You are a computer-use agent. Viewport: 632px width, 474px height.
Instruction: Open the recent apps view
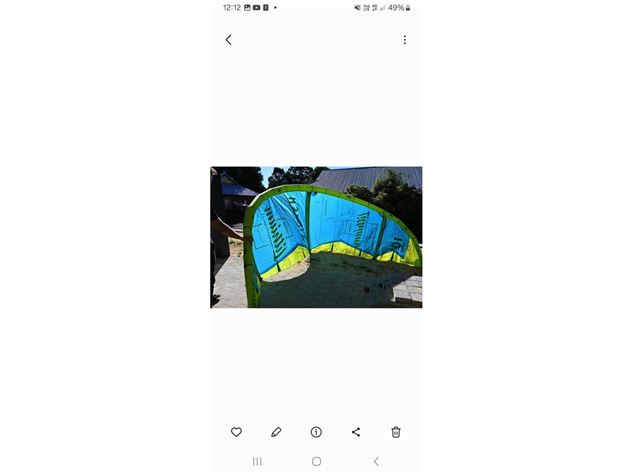257,461
